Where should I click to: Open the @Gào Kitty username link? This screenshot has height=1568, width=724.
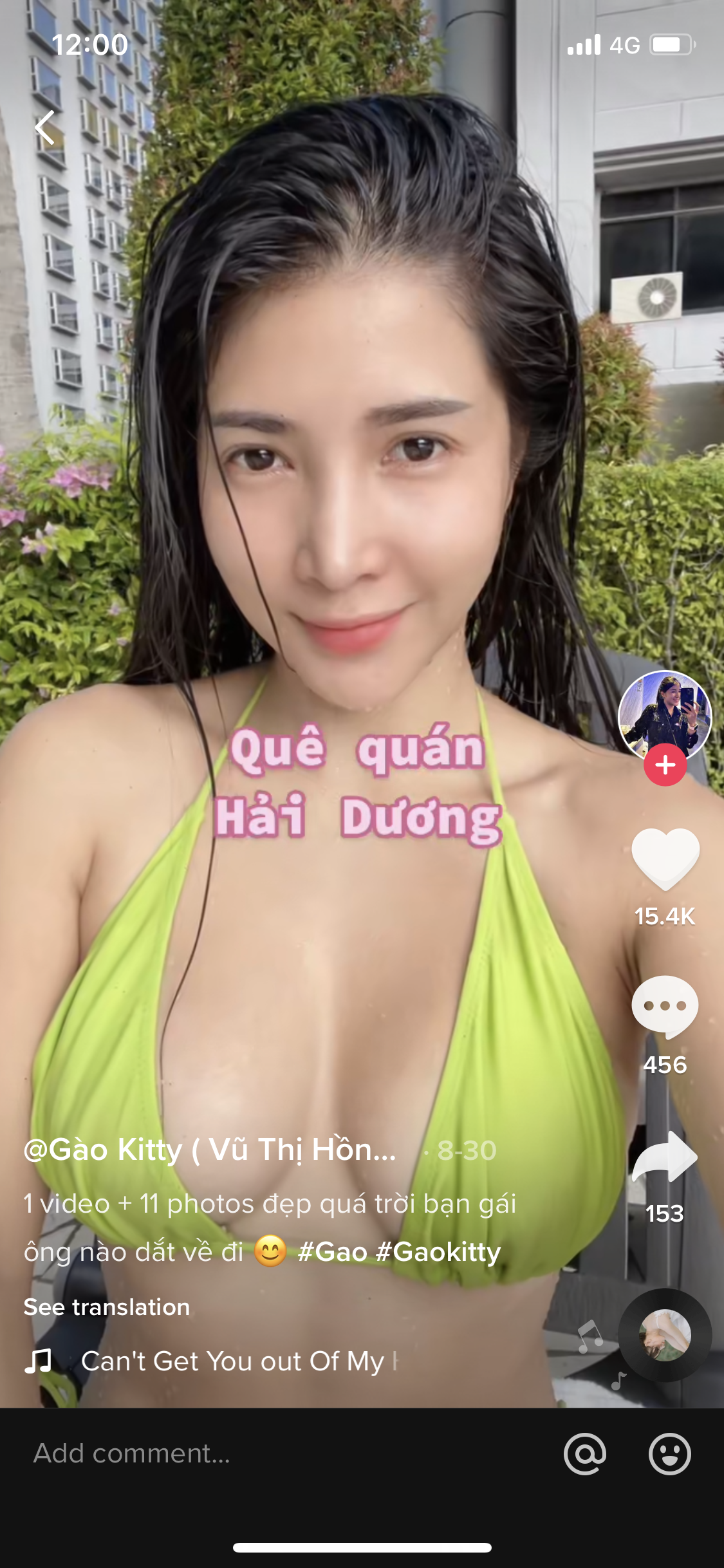(x=210, y=1150)
